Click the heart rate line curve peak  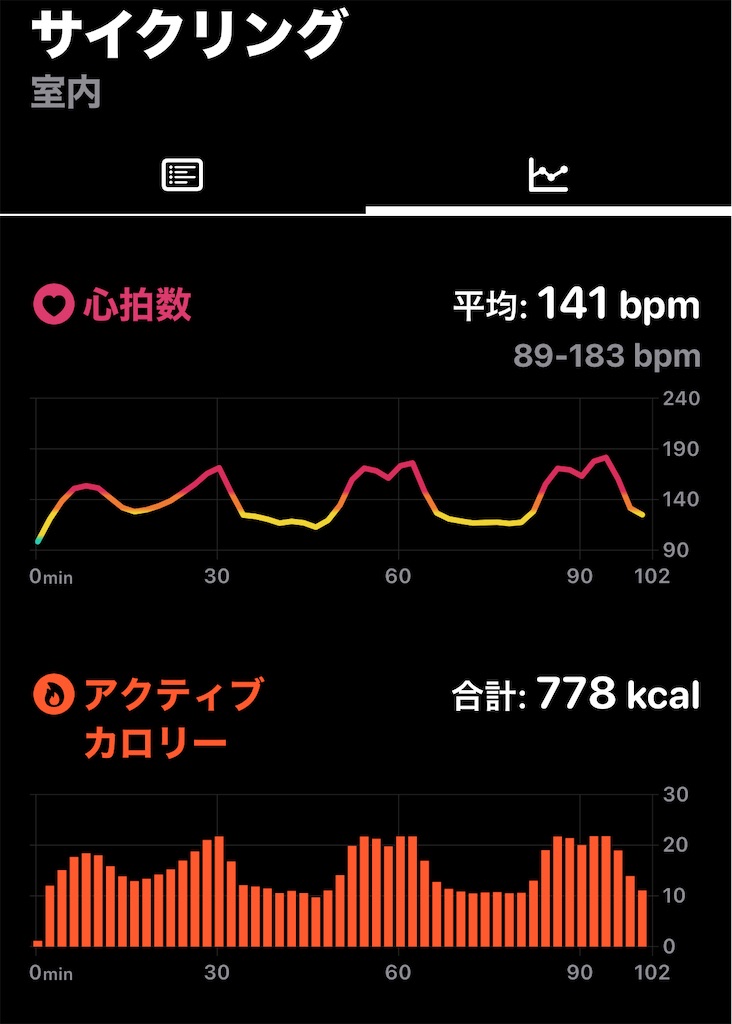click(x=605, y=457)
